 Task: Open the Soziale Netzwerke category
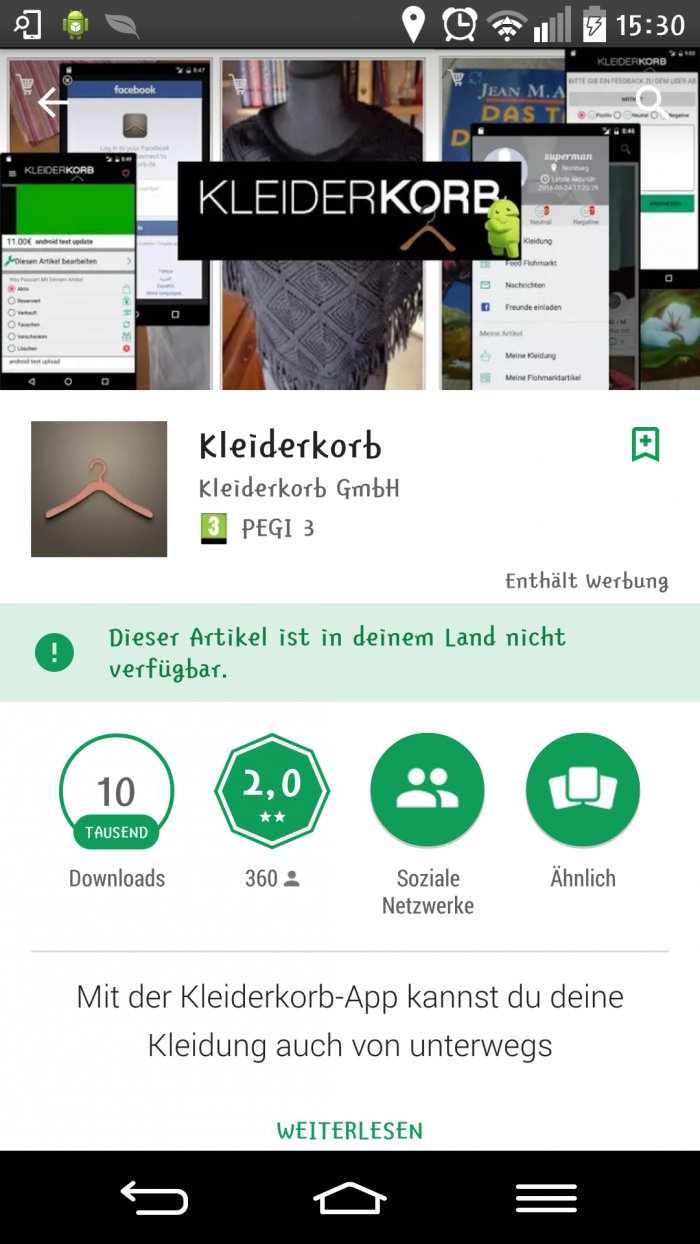(427, 791)
